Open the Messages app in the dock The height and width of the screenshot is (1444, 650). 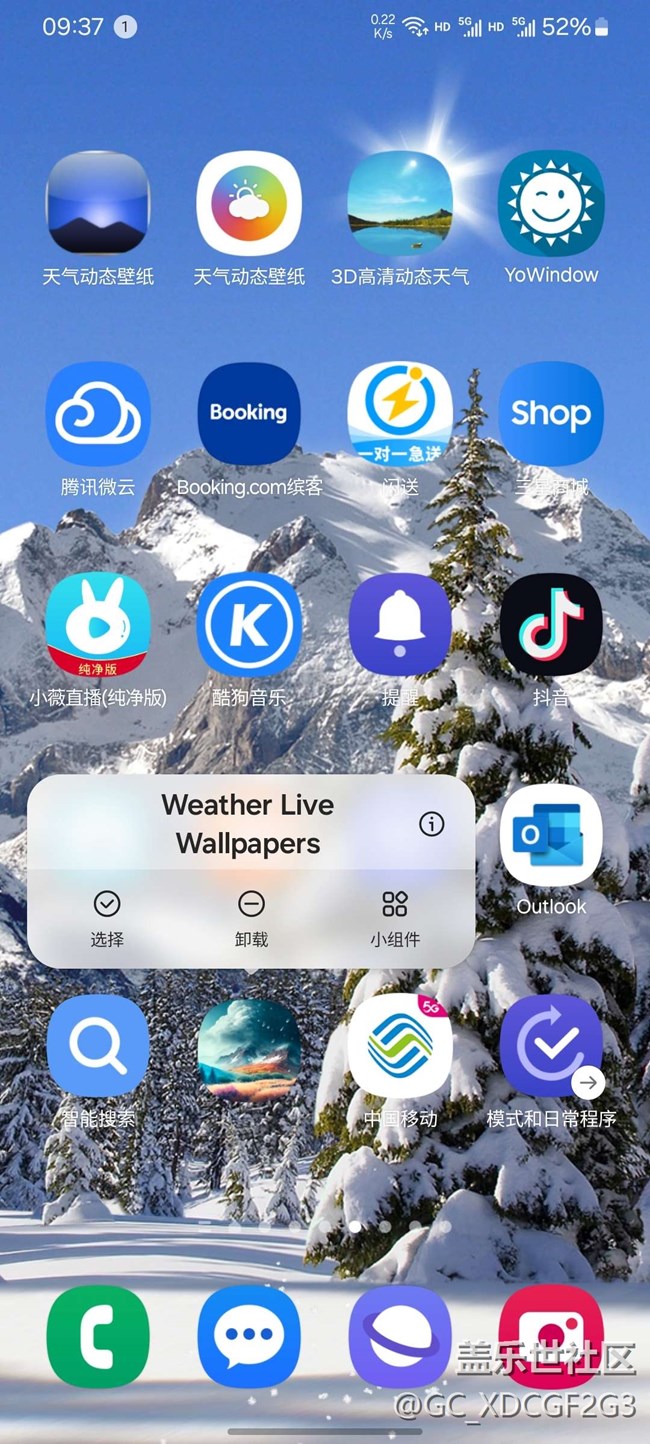[x=249, y=1336]
